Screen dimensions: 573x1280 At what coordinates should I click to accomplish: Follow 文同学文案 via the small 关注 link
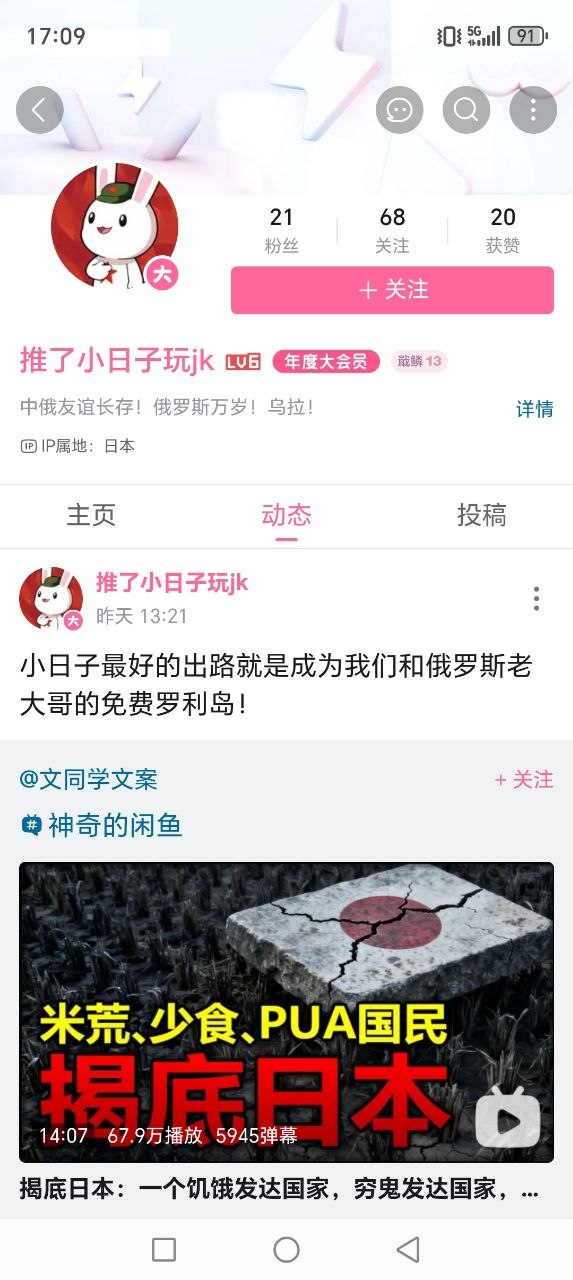point(524,780)
